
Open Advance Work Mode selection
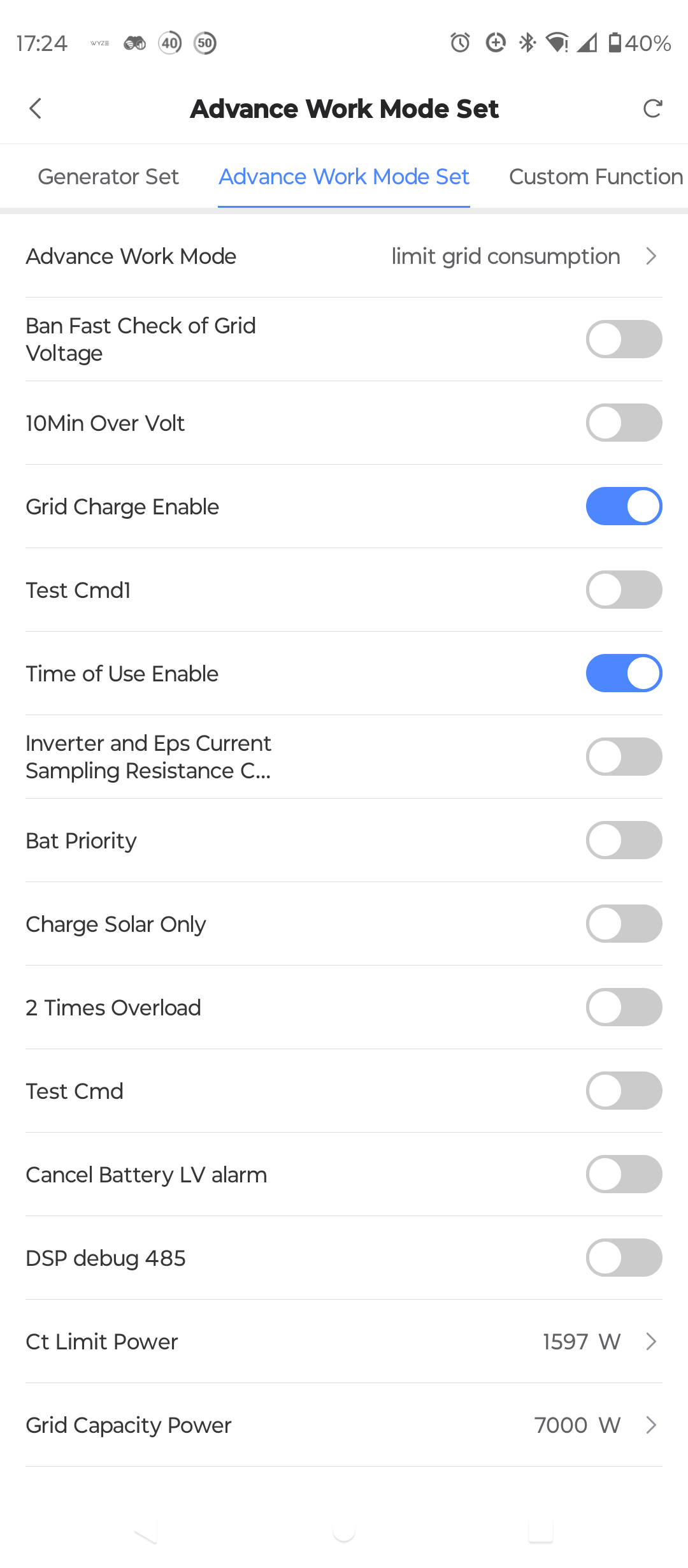(x=522, y=256)
